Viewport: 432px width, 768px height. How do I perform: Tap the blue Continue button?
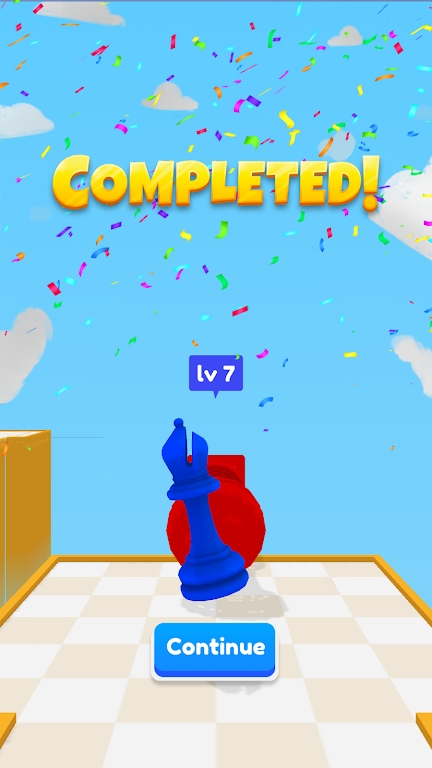215,651
